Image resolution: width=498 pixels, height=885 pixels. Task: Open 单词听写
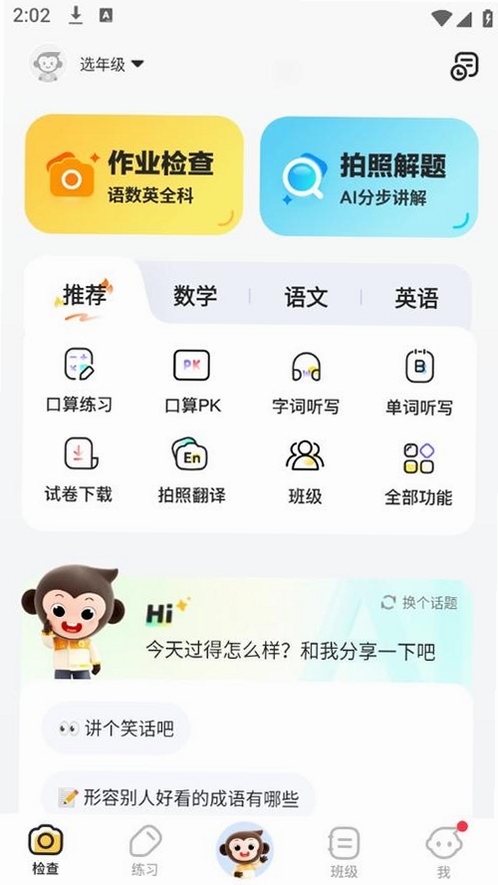(x=419, y=383)
